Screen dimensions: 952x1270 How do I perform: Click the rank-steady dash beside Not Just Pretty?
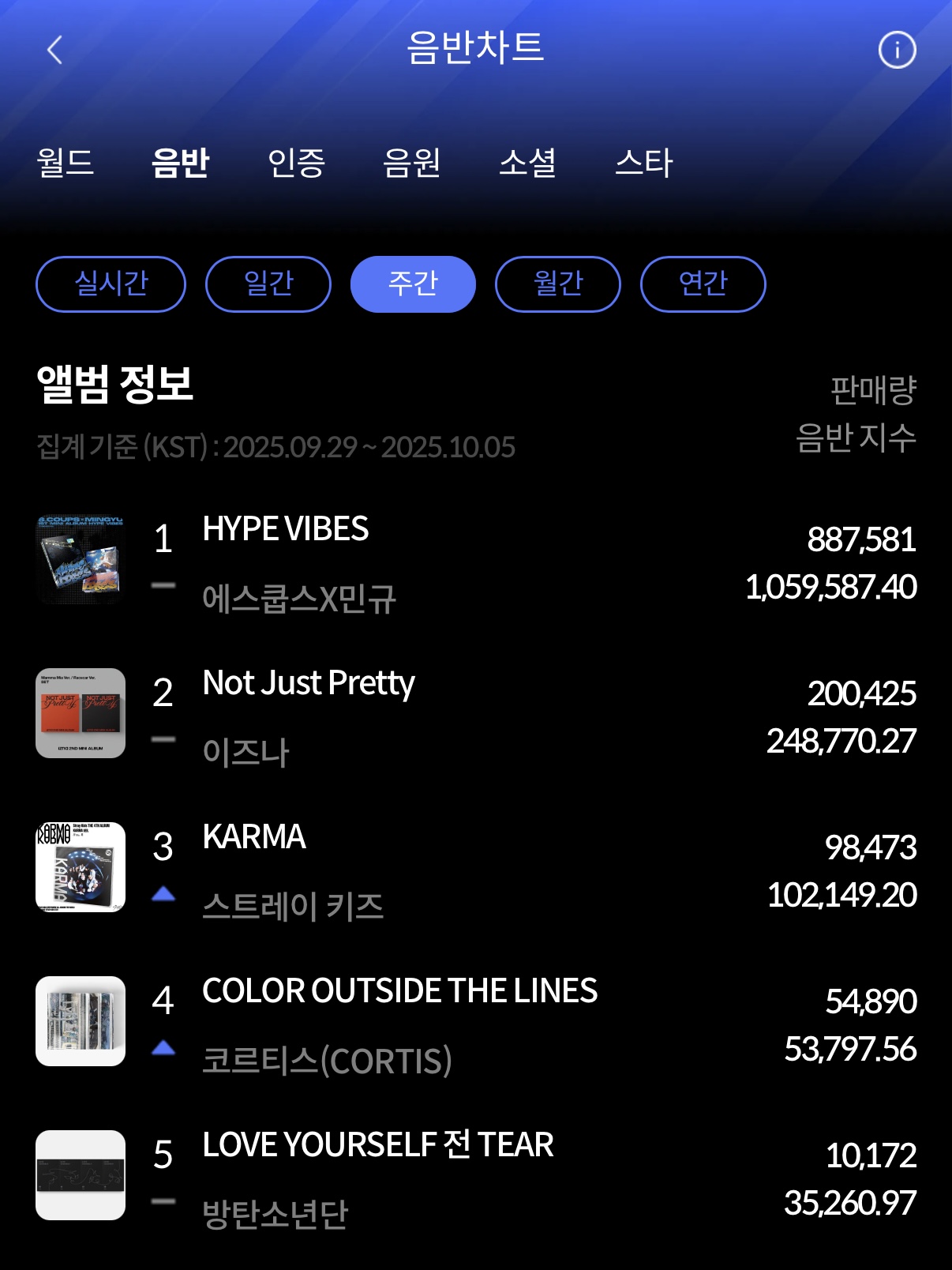tap(162, 738)
